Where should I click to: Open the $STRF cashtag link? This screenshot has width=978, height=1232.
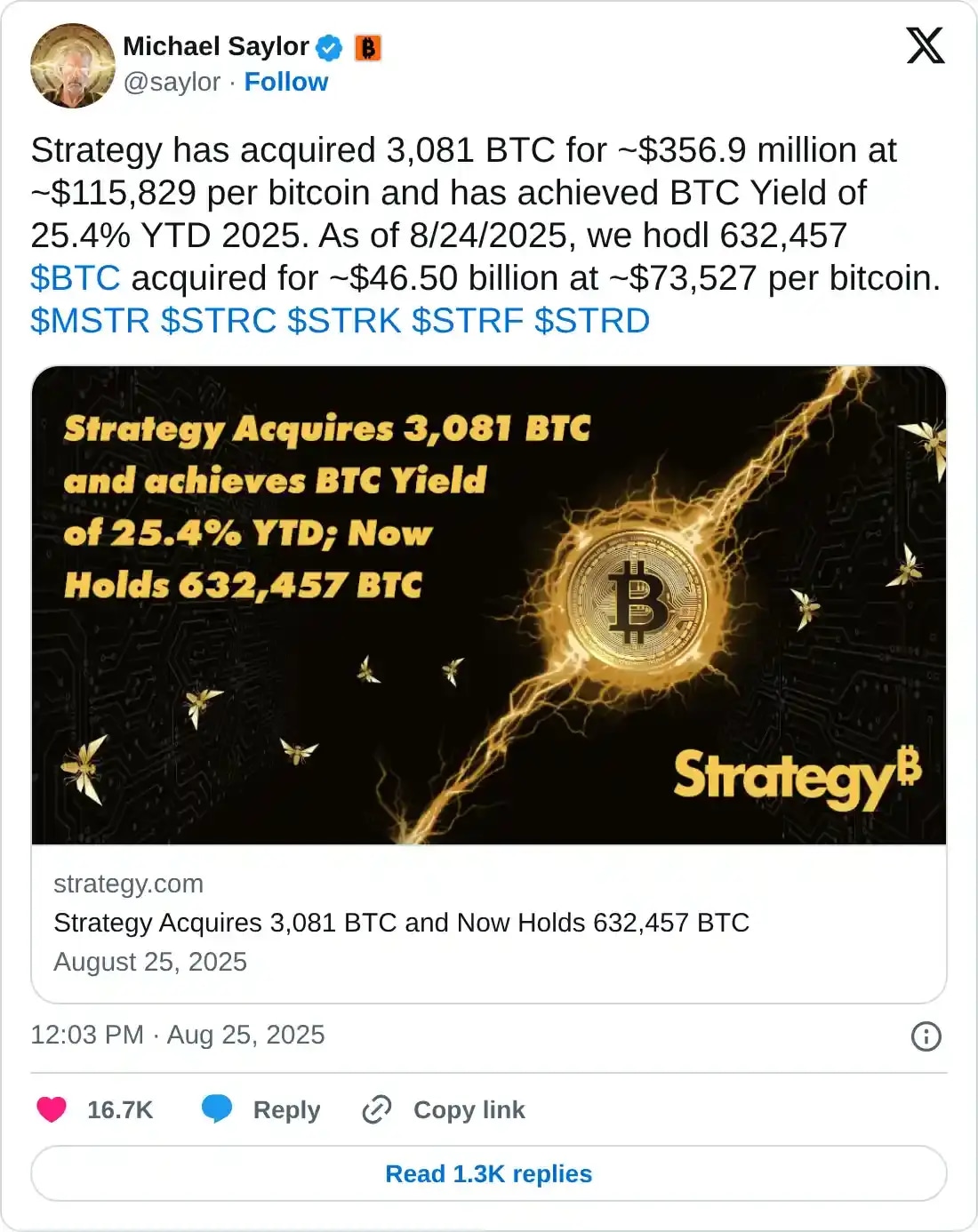pyautogui.click(x=468, y=321)
